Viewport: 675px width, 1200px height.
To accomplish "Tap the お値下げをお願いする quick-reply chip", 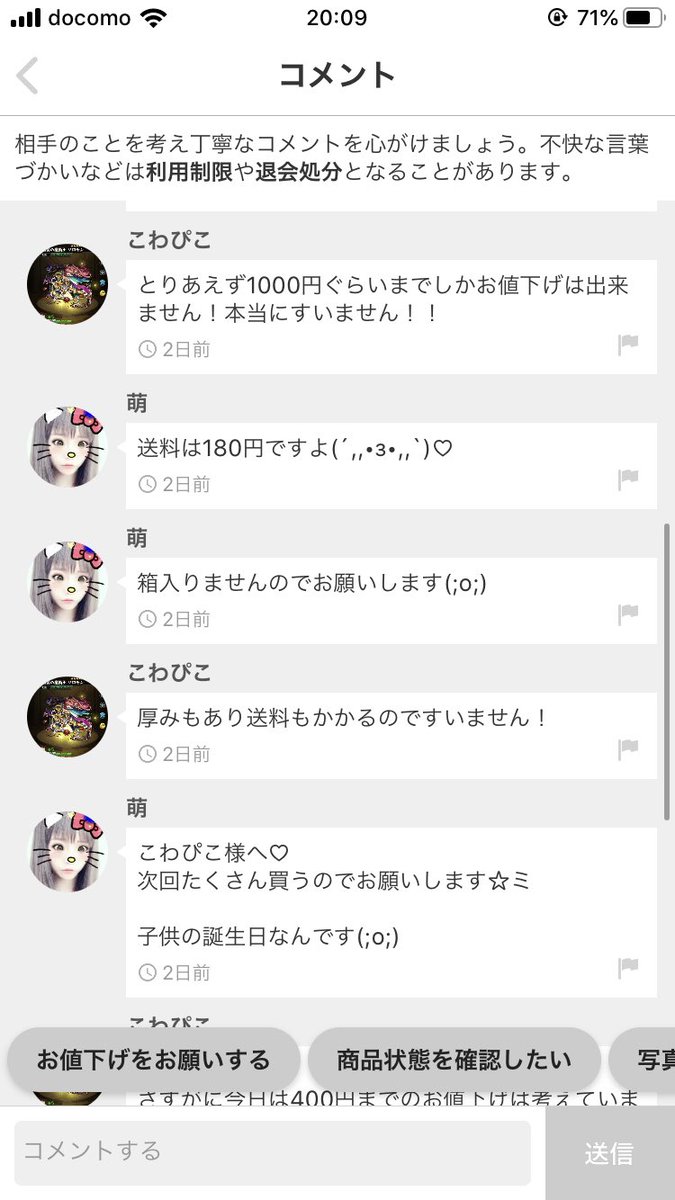I will pyautogui.click(x=153, y=1059).
